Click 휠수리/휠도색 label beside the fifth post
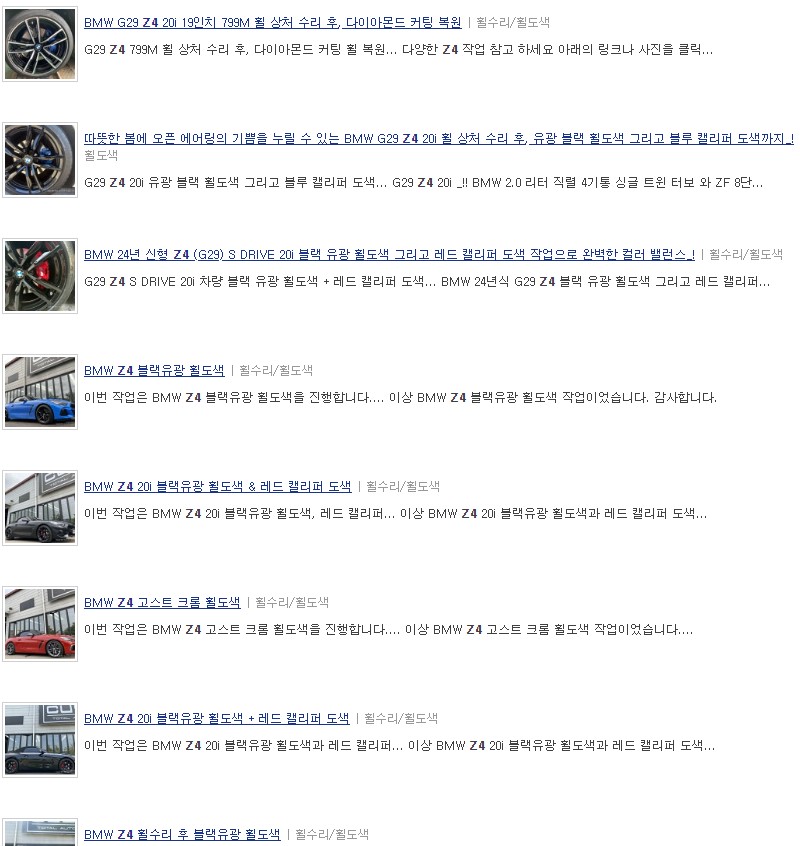The height and width of the screenshot is (846, 800). [x=406, y=486]
